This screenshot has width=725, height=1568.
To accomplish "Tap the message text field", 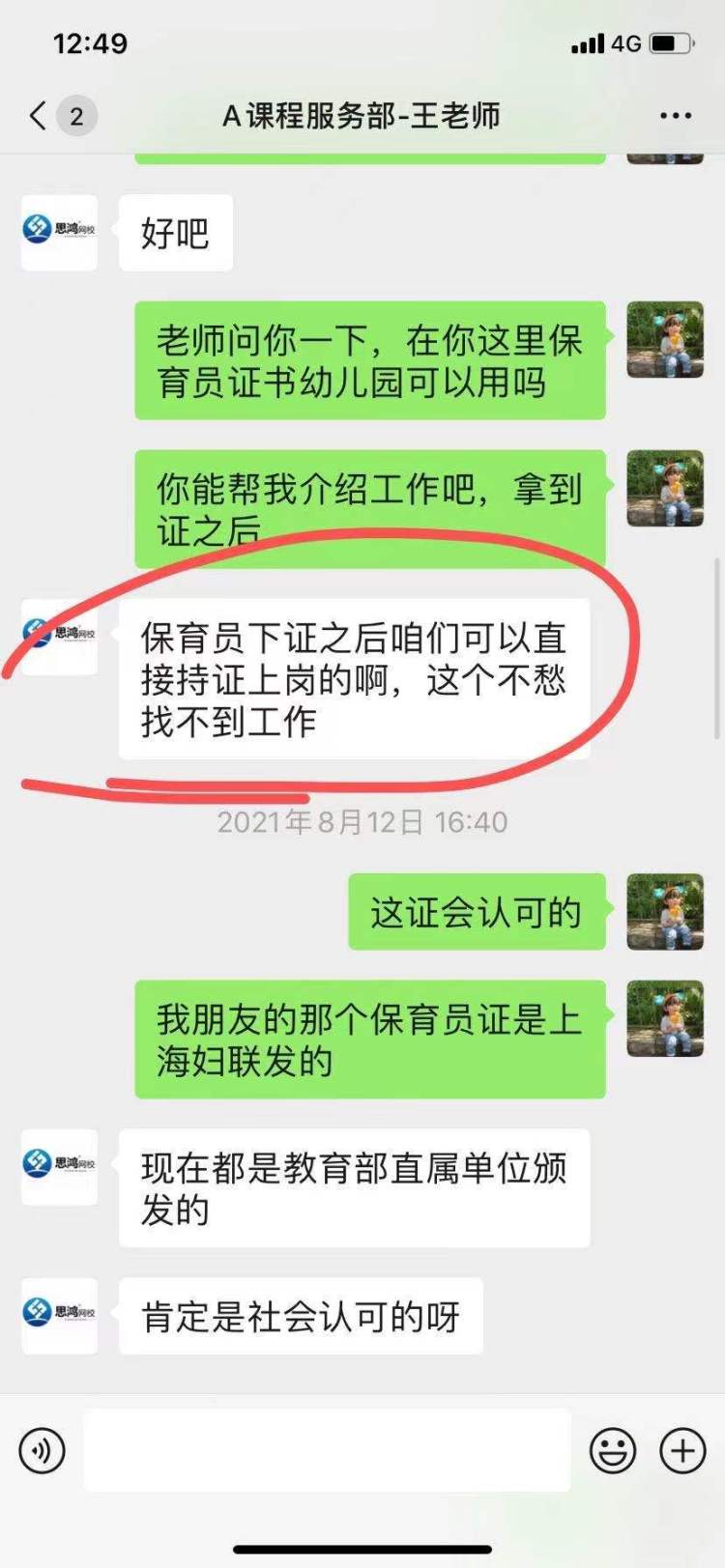I will 327,1450.
